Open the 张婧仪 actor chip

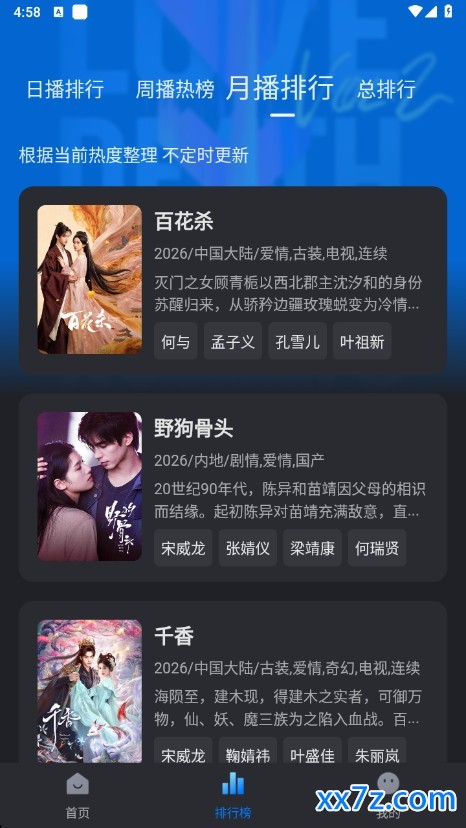(248, 548)
